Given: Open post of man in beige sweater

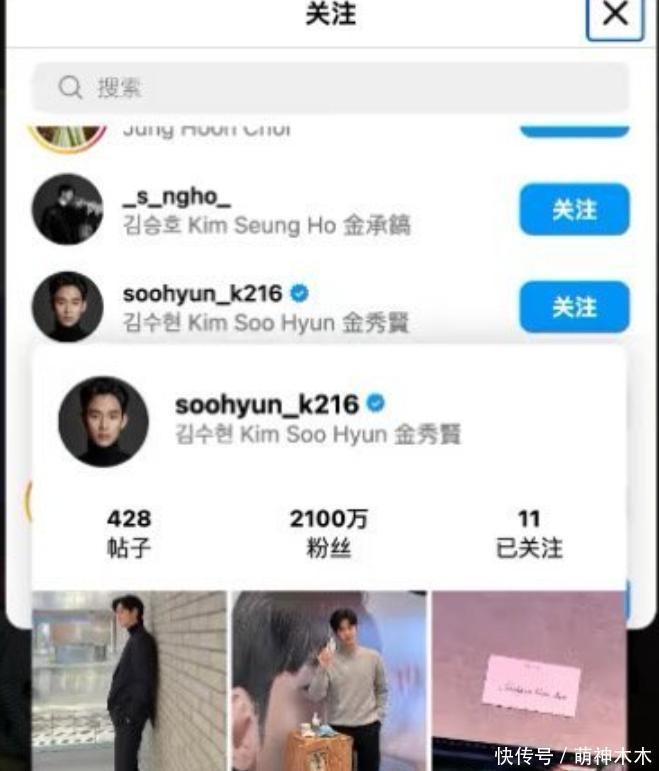Looking at the screenshot, I should [329, 680].
